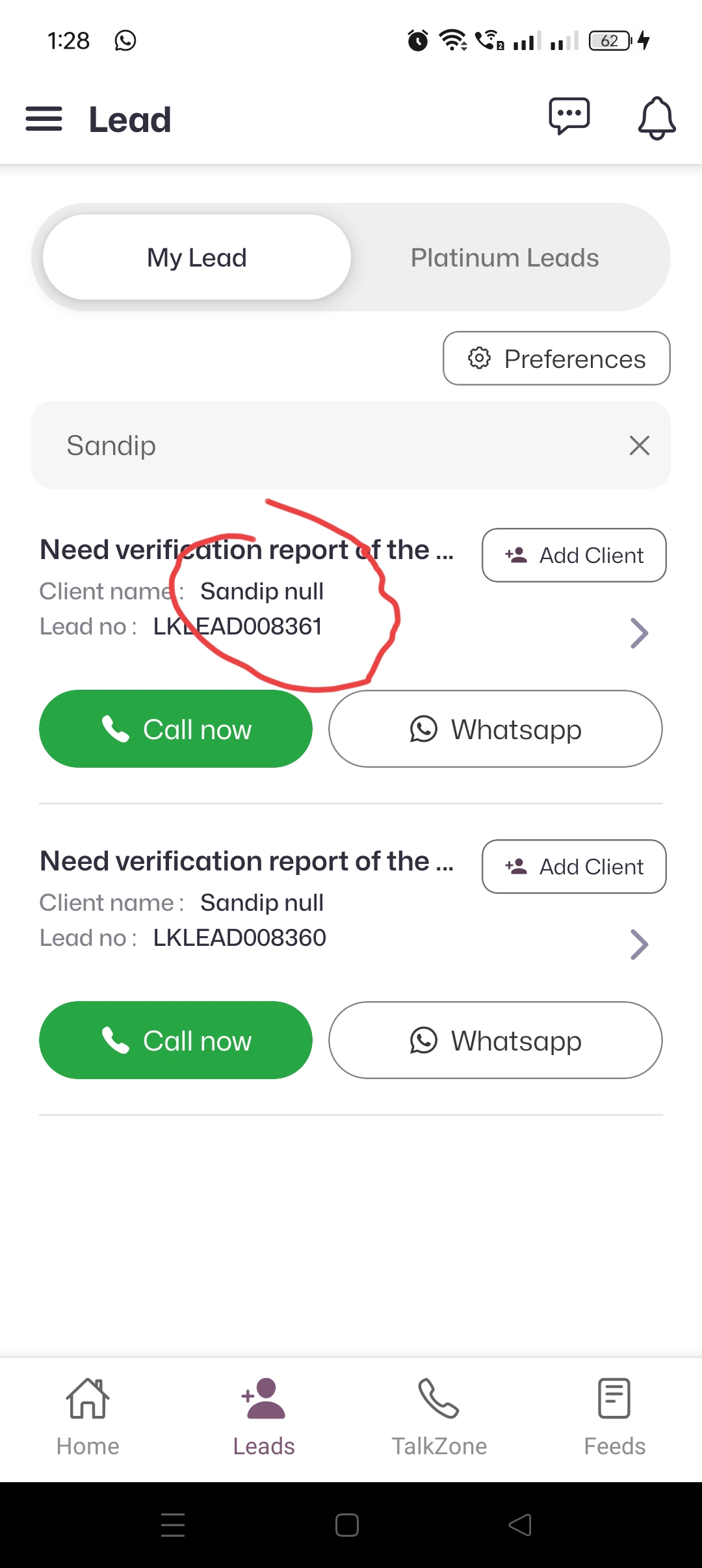702x1568 pixels.
Task: Whatsapp the client of lead LKLEAD008361
Action: [495, 729]
